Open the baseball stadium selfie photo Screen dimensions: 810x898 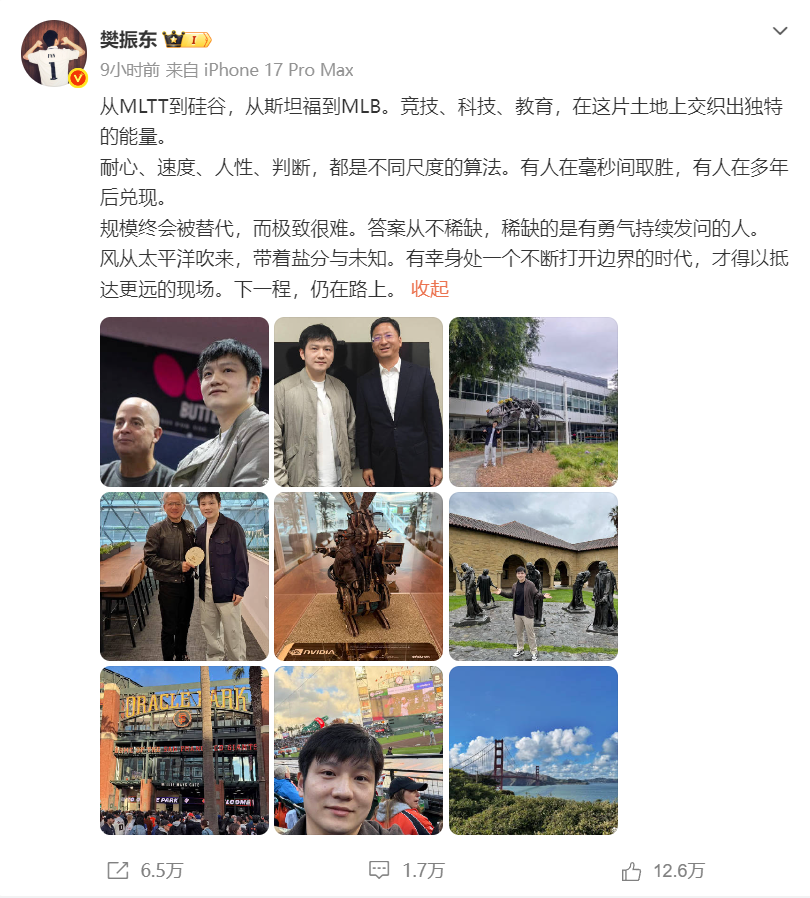359,750
